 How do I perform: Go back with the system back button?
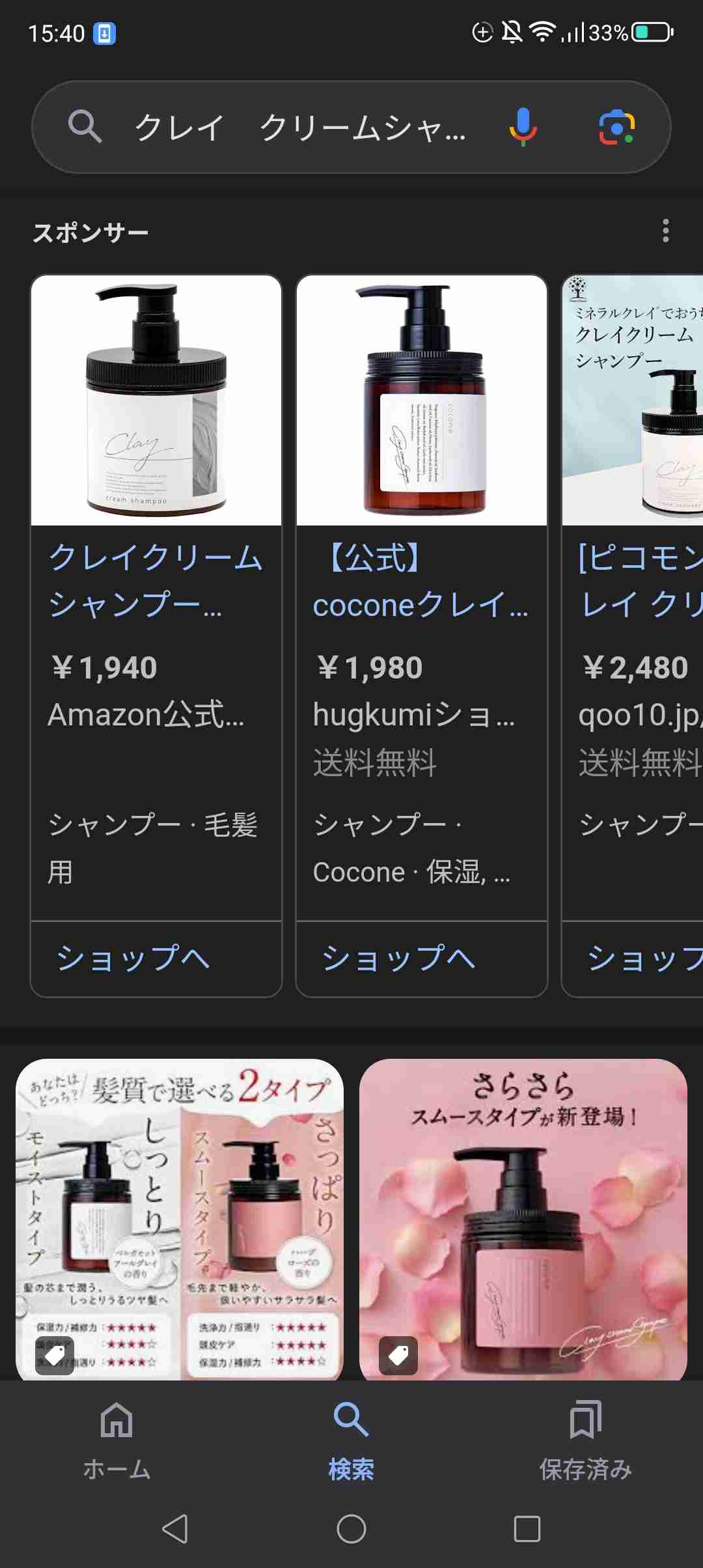tap(175, 1529)
